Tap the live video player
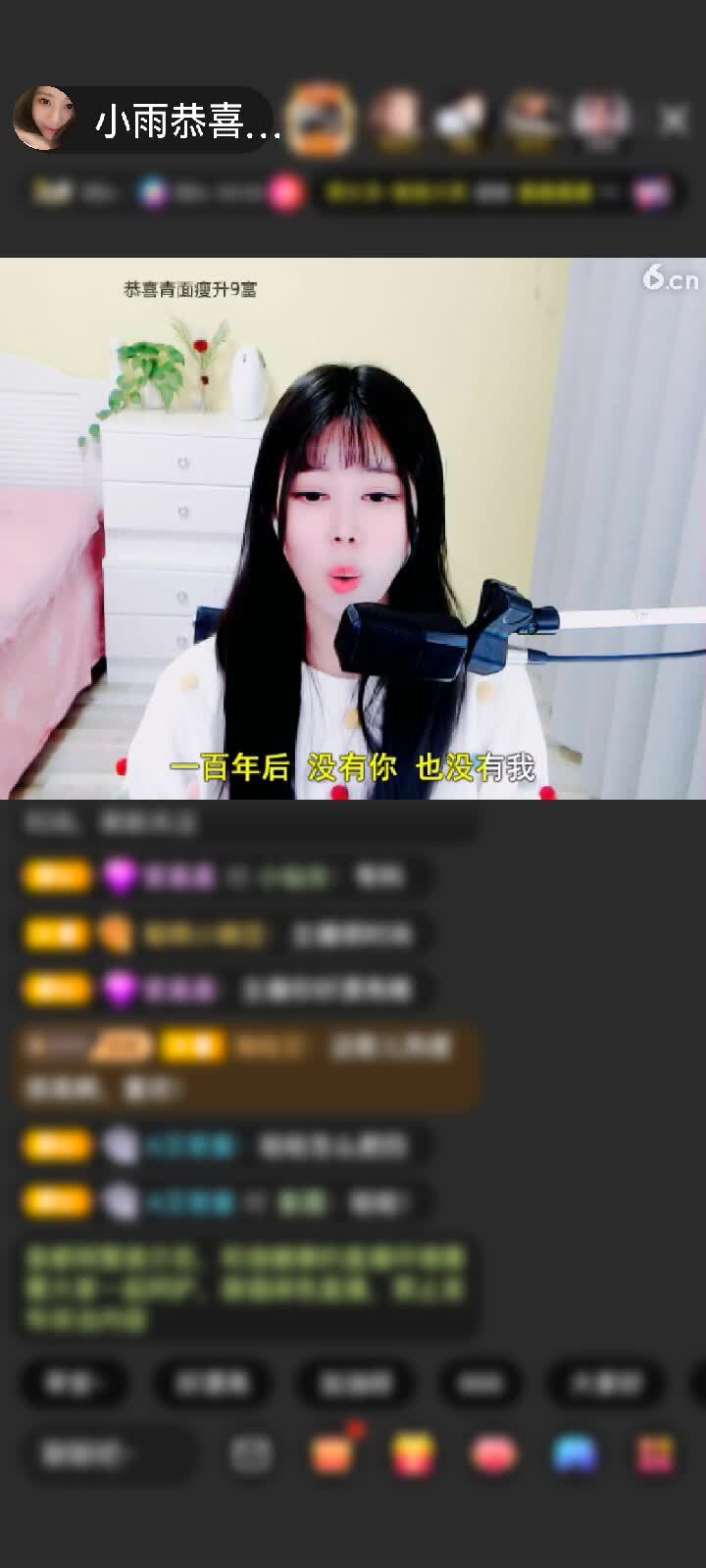Image resolution: width=706 pixels, height=1568 pixels. point(353,529)
